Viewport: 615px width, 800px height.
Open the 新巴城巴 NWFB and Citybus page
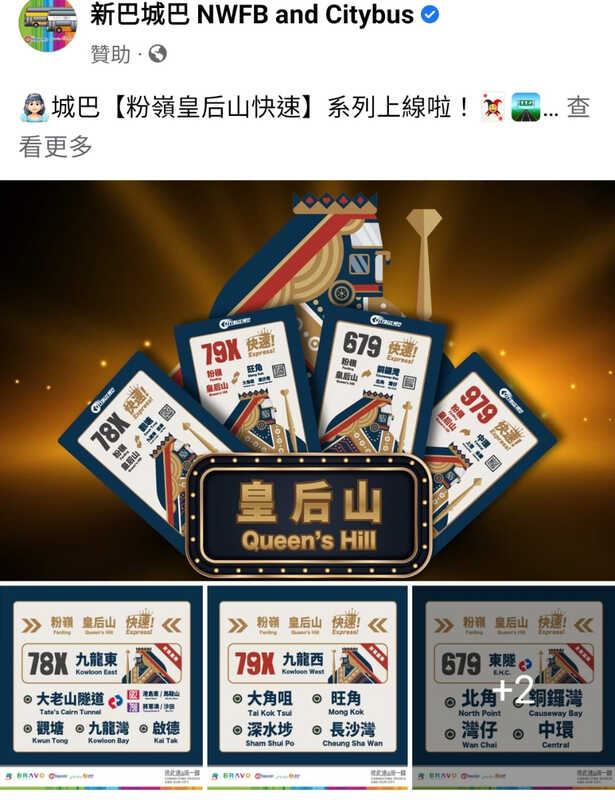251,15
